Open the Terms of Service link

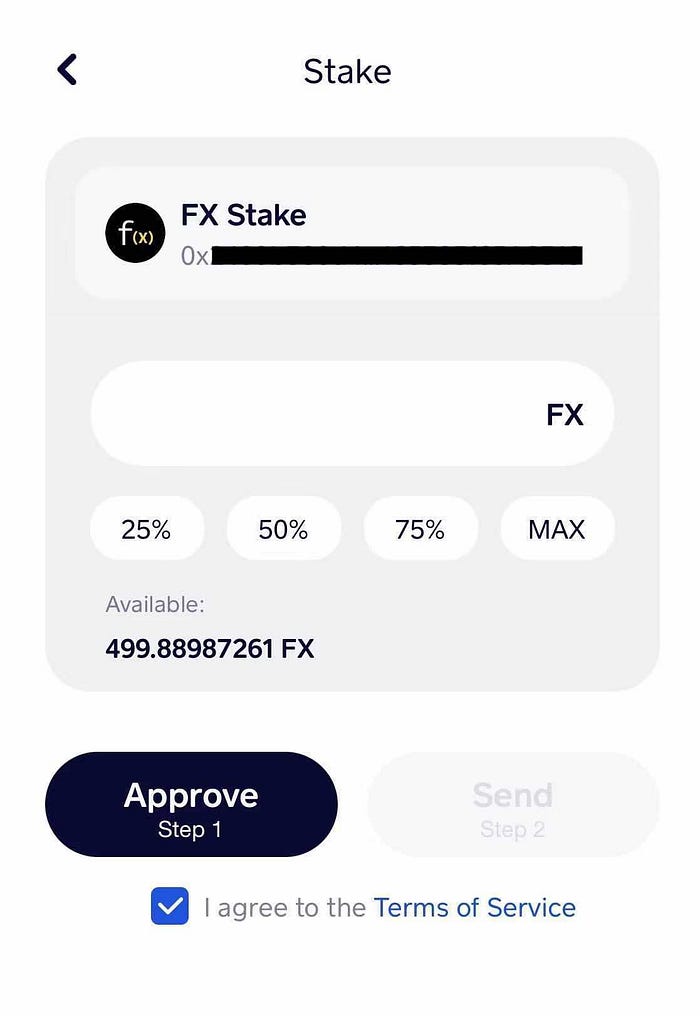[x=474, y=907]
